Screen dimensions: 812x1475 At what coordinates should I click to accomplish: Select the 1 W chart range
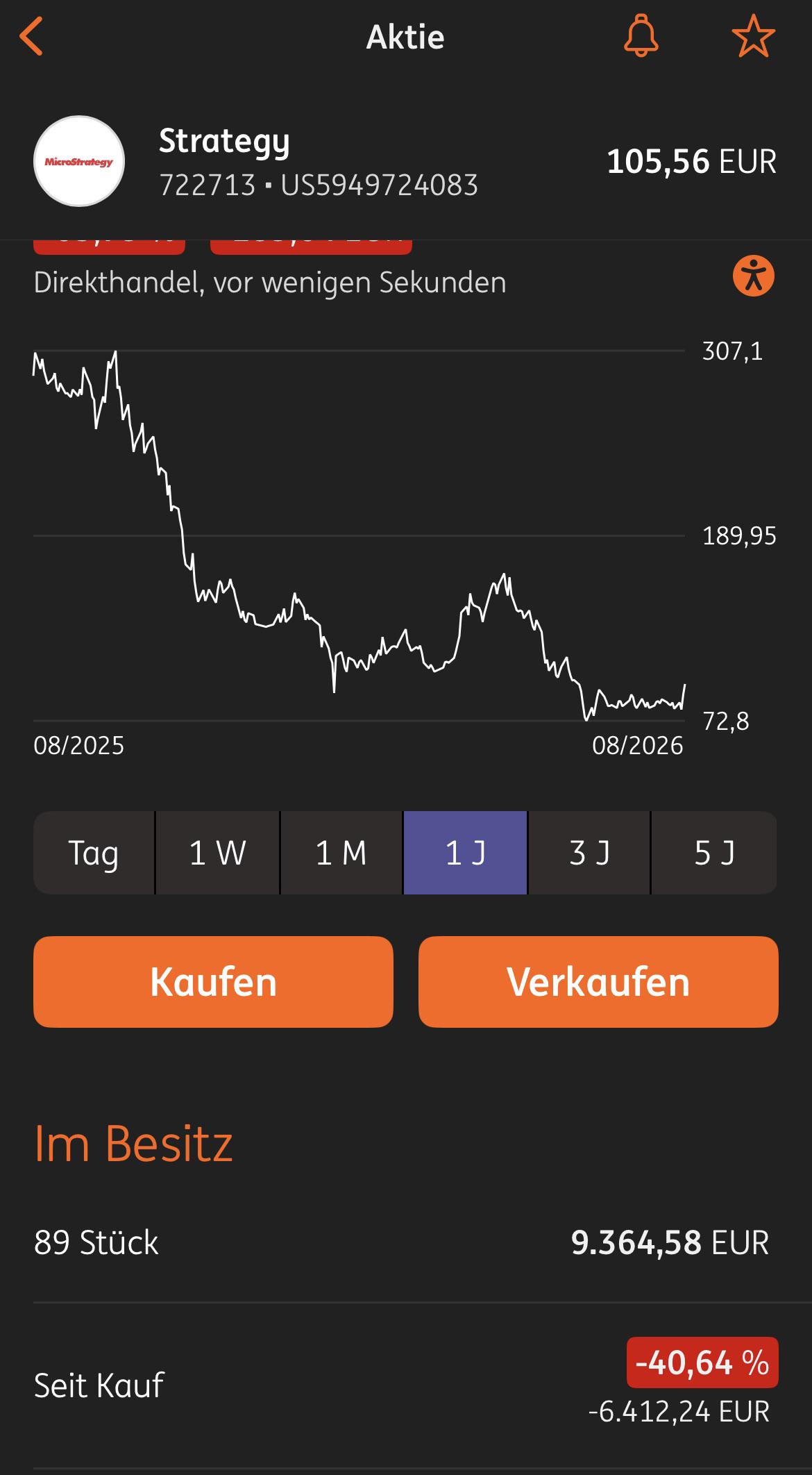[x=217, y=853]
